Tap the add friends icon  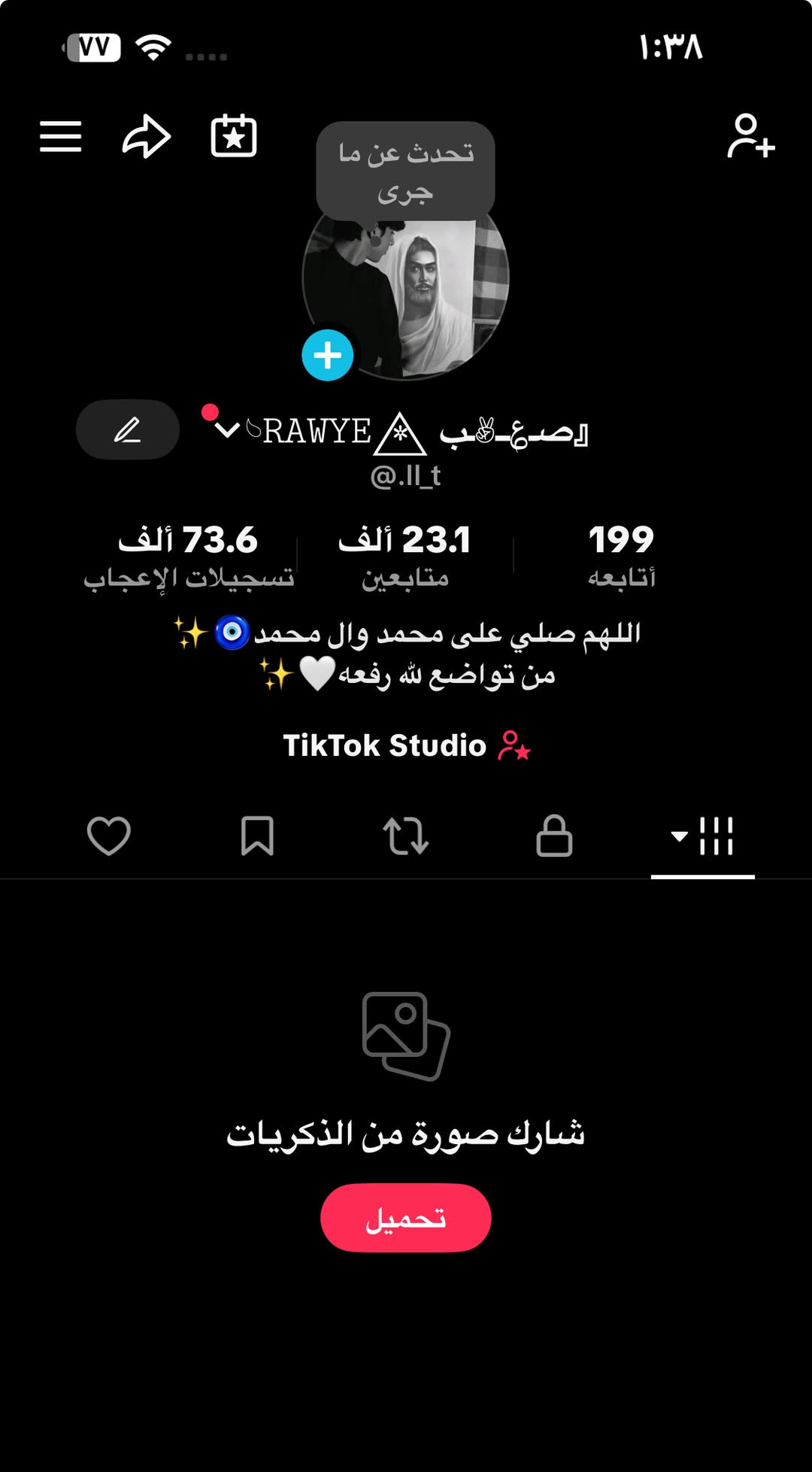pos(750,136)
